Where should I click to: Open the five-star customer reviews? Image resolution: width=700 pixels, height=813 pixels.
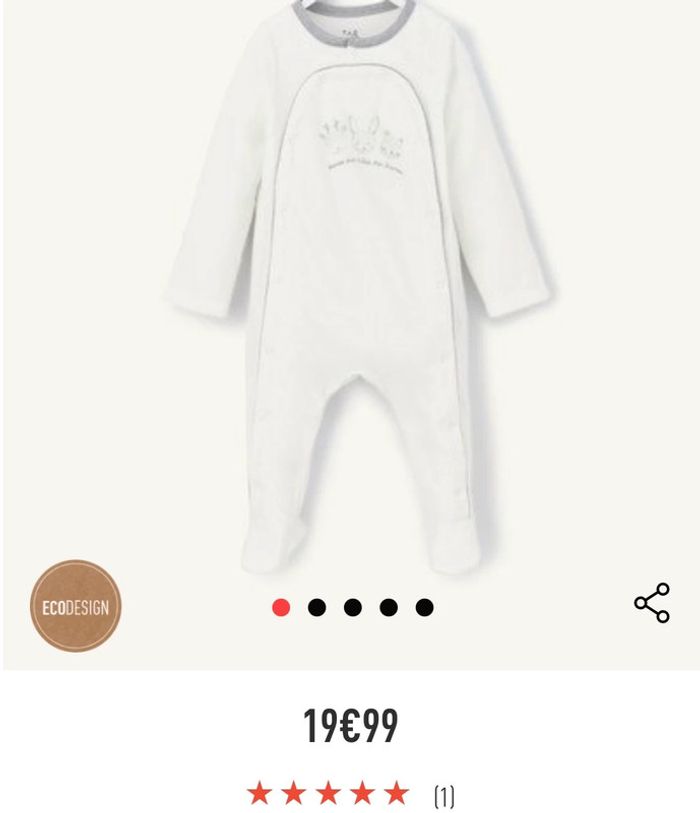[x=329, y=794]
